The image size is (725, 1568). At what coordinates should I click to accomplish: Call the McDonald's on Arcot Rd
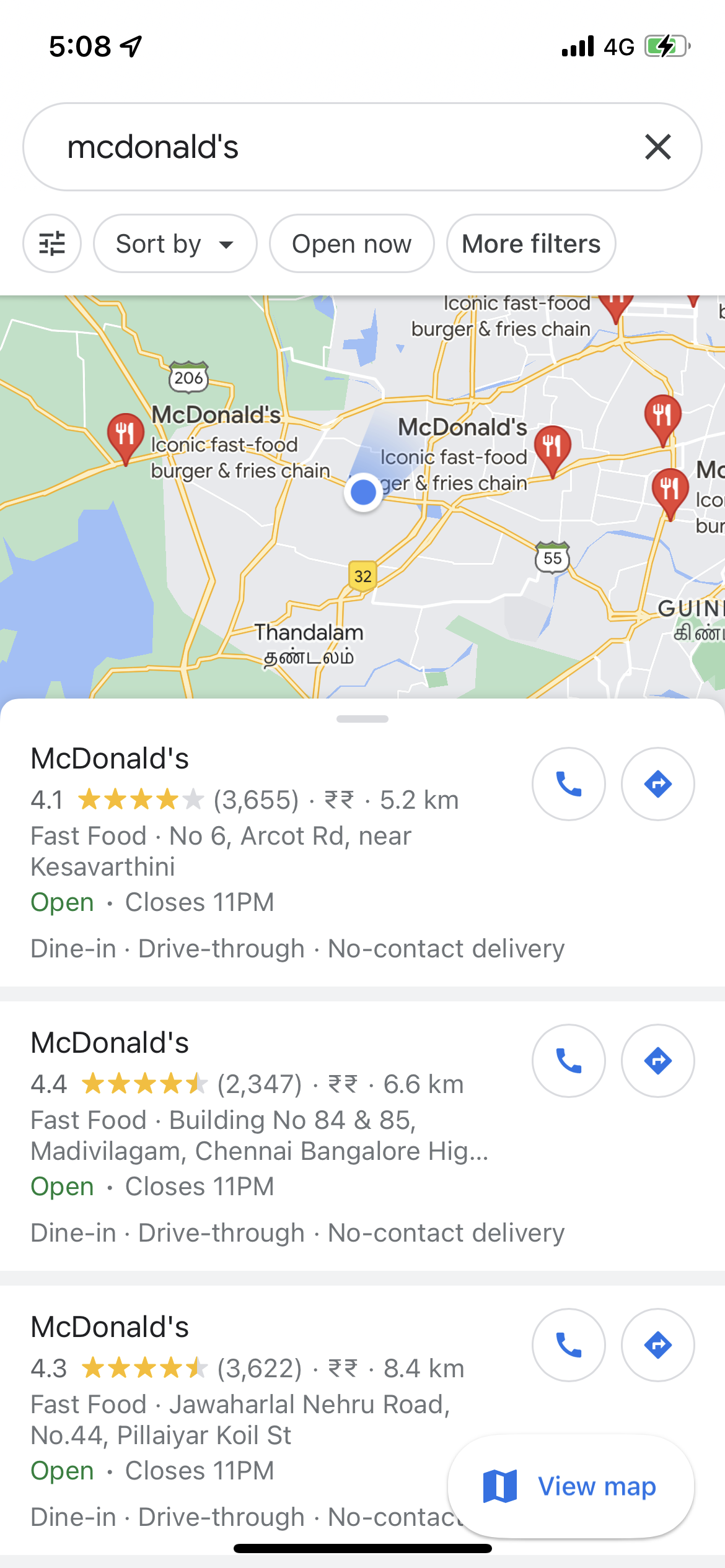tap(568, 784)
